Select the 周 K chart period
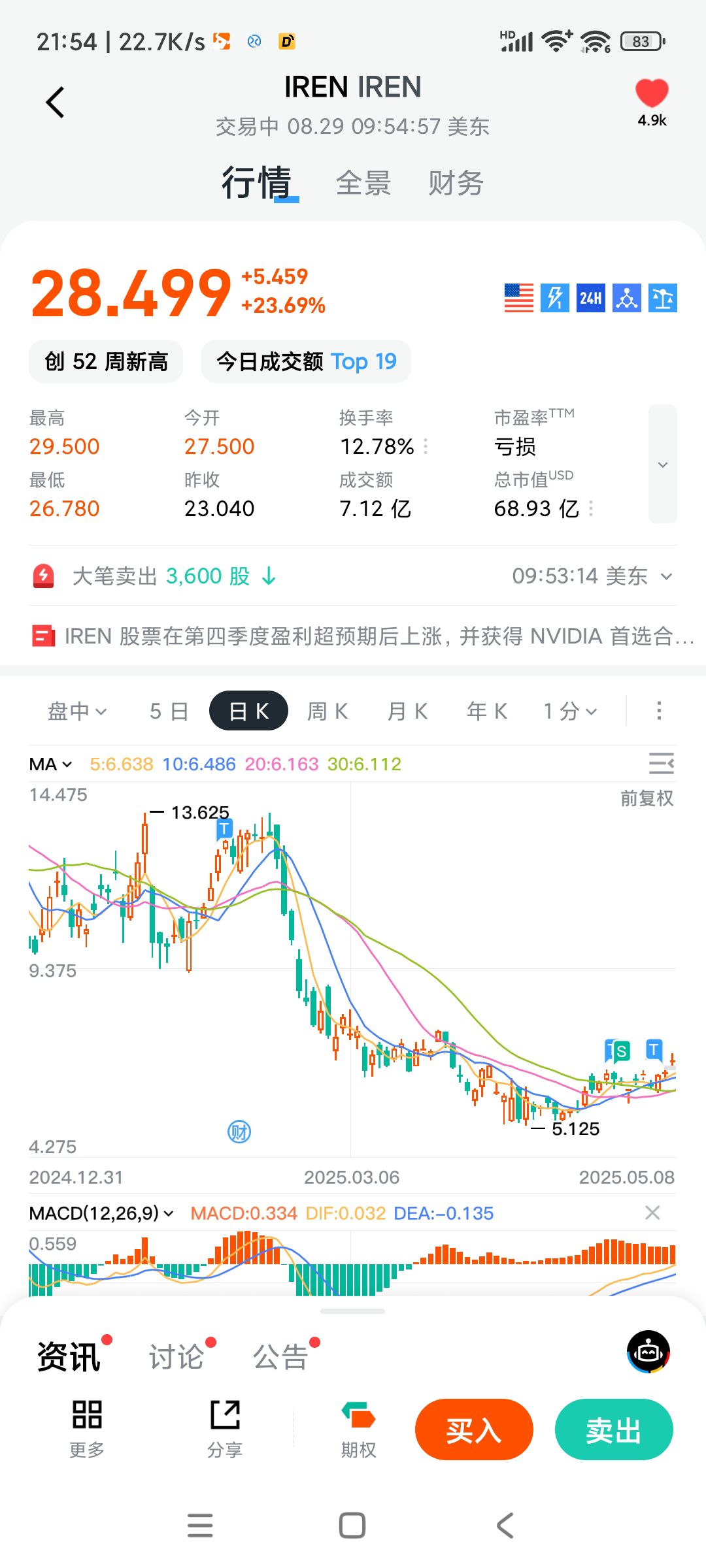 [x=328, y=711]
